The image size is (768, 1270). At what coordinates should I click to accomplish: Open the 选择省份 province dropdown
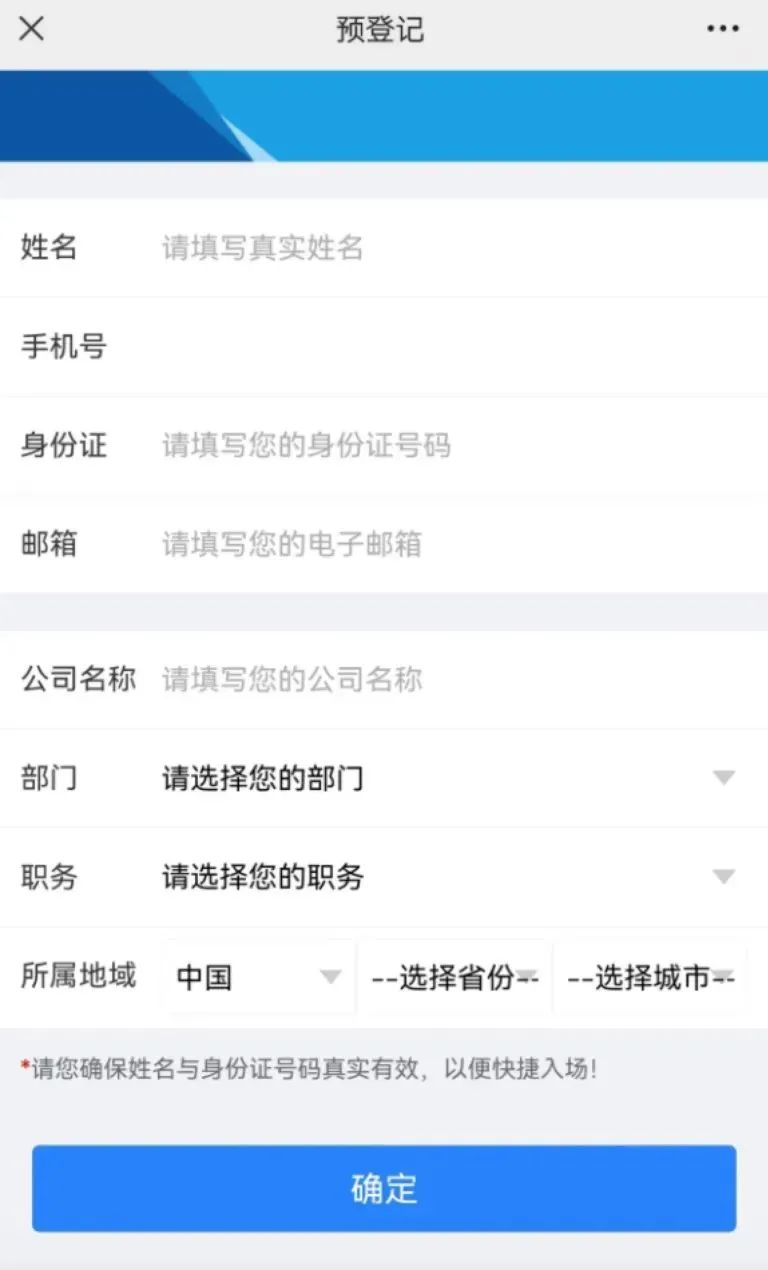point(455,977)
